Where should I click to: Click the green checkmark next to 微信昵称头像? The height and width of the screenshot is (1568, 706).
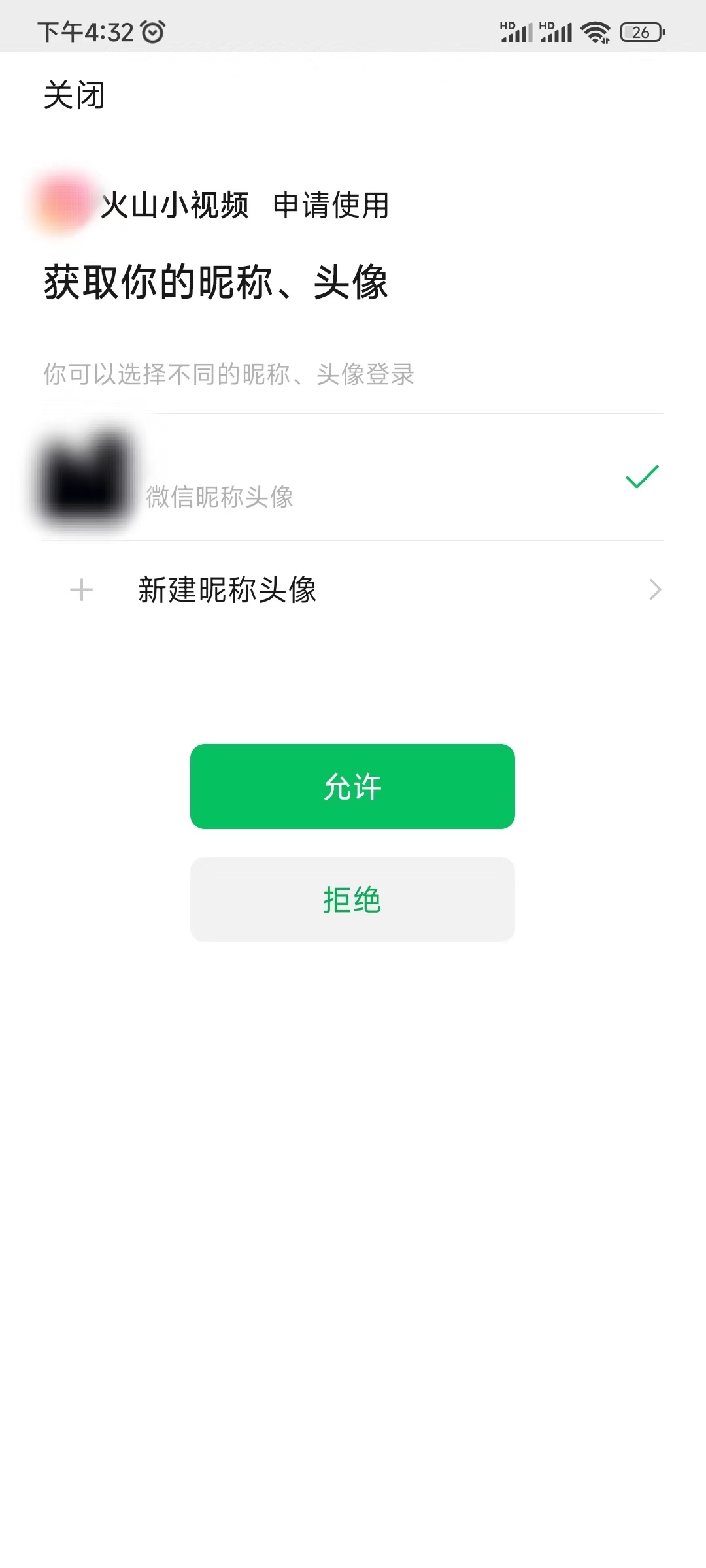641,478
